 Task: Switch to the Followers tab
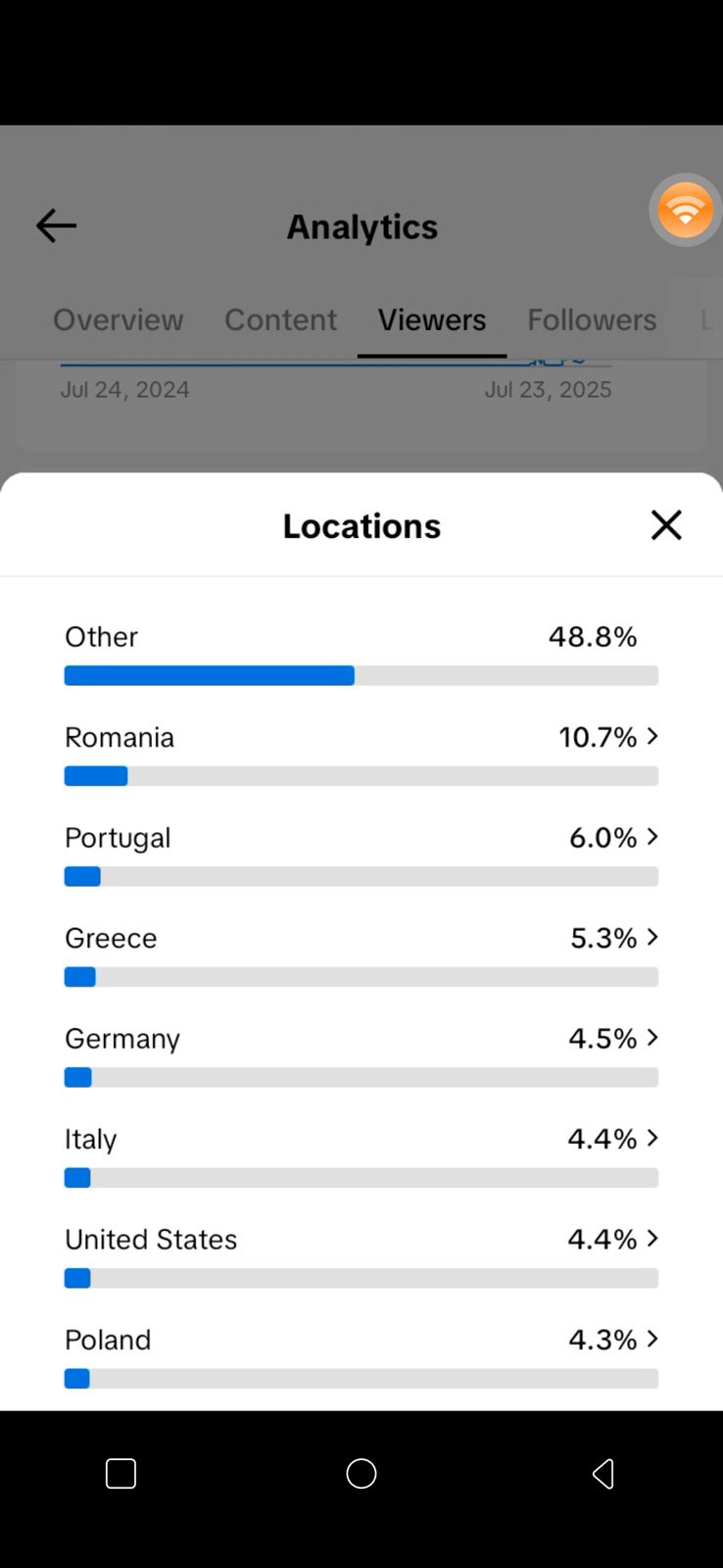coord(592,319)
